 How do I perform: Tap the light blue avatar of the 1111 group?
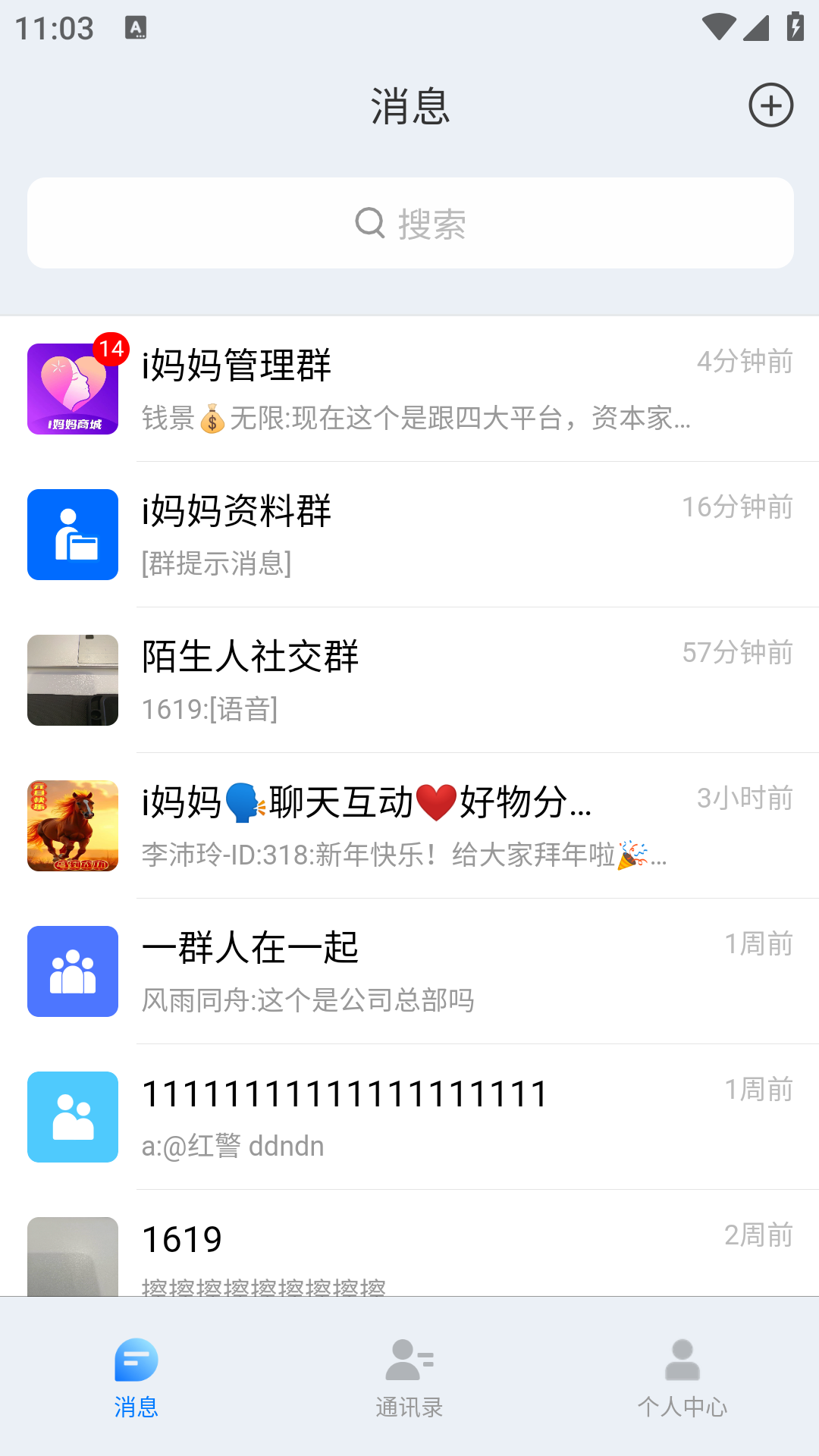tap(72, 1117)
